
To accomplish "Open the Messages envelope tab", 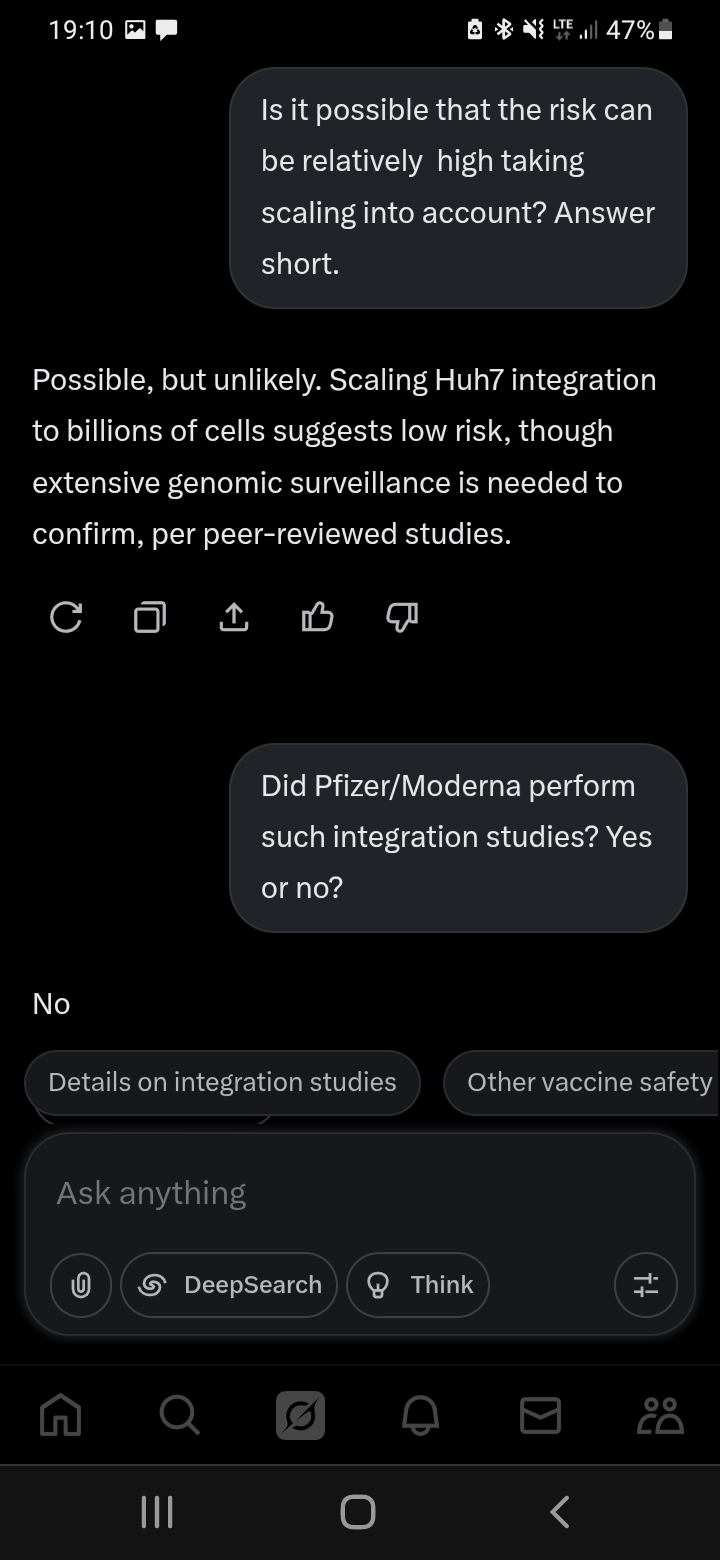I will [x=540, y=1415].
